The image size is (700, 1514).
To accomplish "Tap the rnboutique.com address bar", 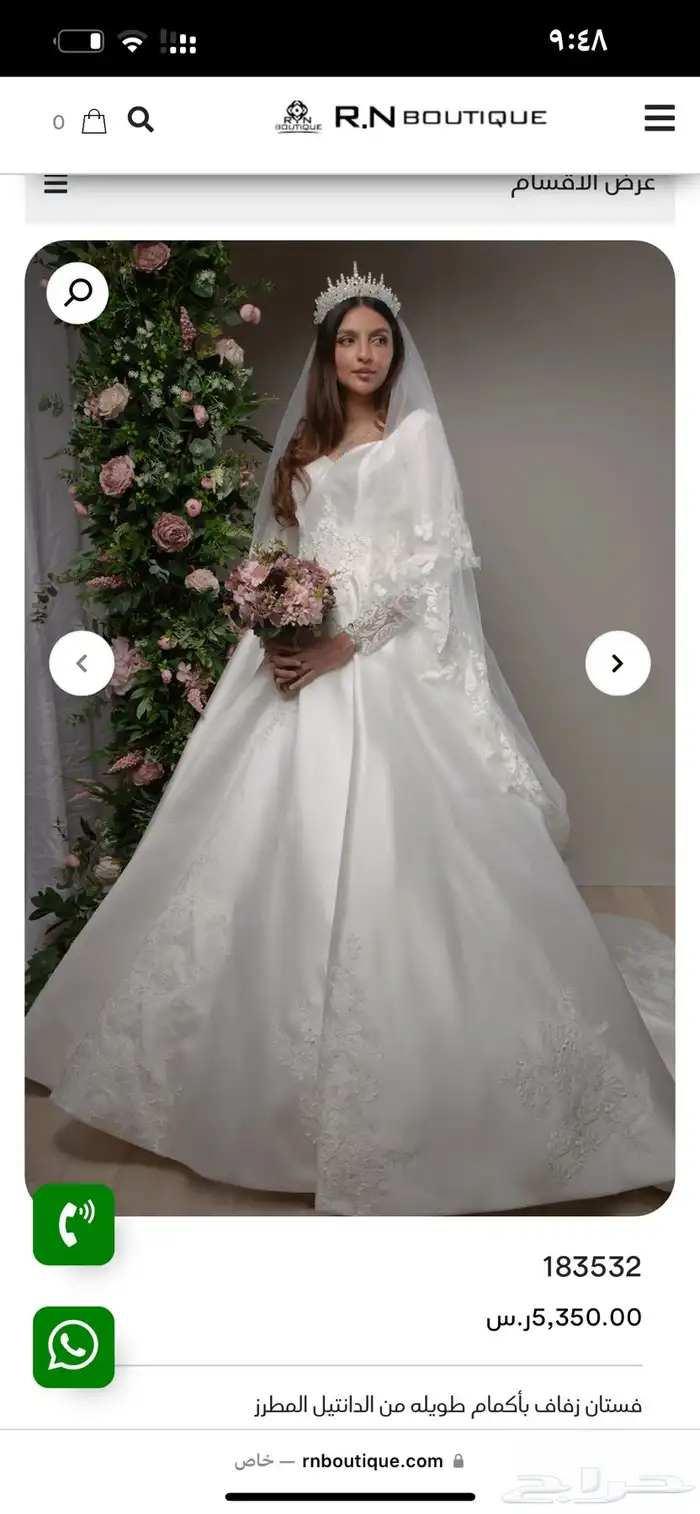I will point(350,1461).
